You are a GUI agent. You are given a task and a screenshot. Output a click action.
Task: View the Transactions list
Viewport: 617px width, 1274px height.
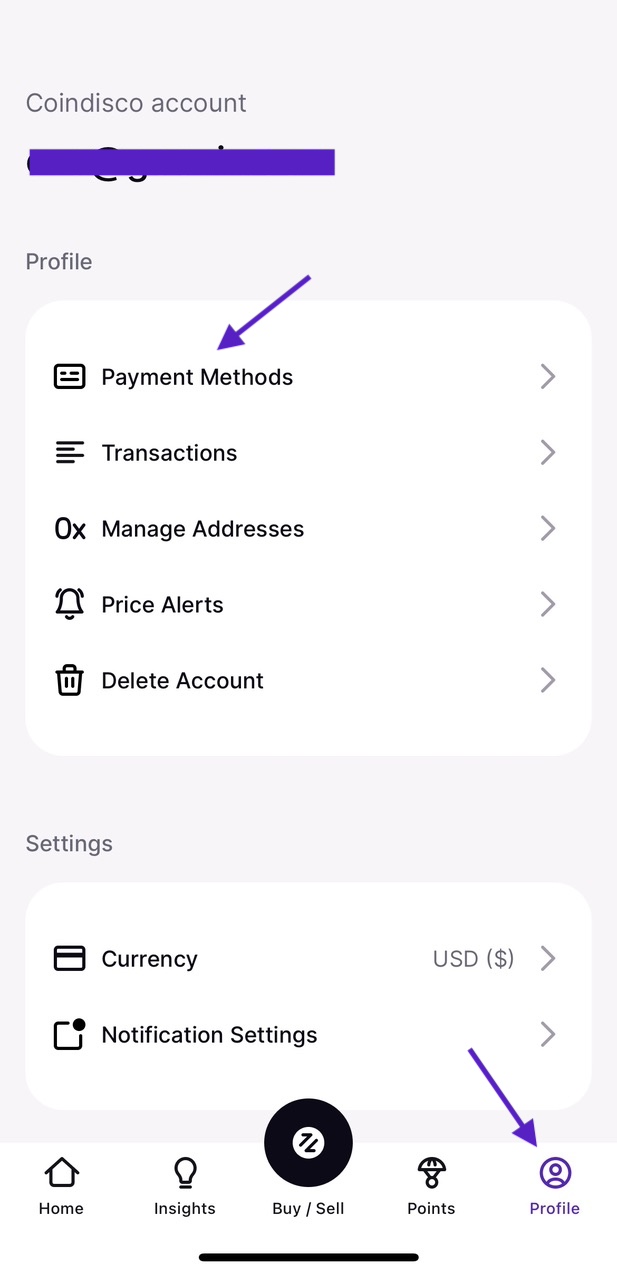pyautogui.click(x=308, y=453)
